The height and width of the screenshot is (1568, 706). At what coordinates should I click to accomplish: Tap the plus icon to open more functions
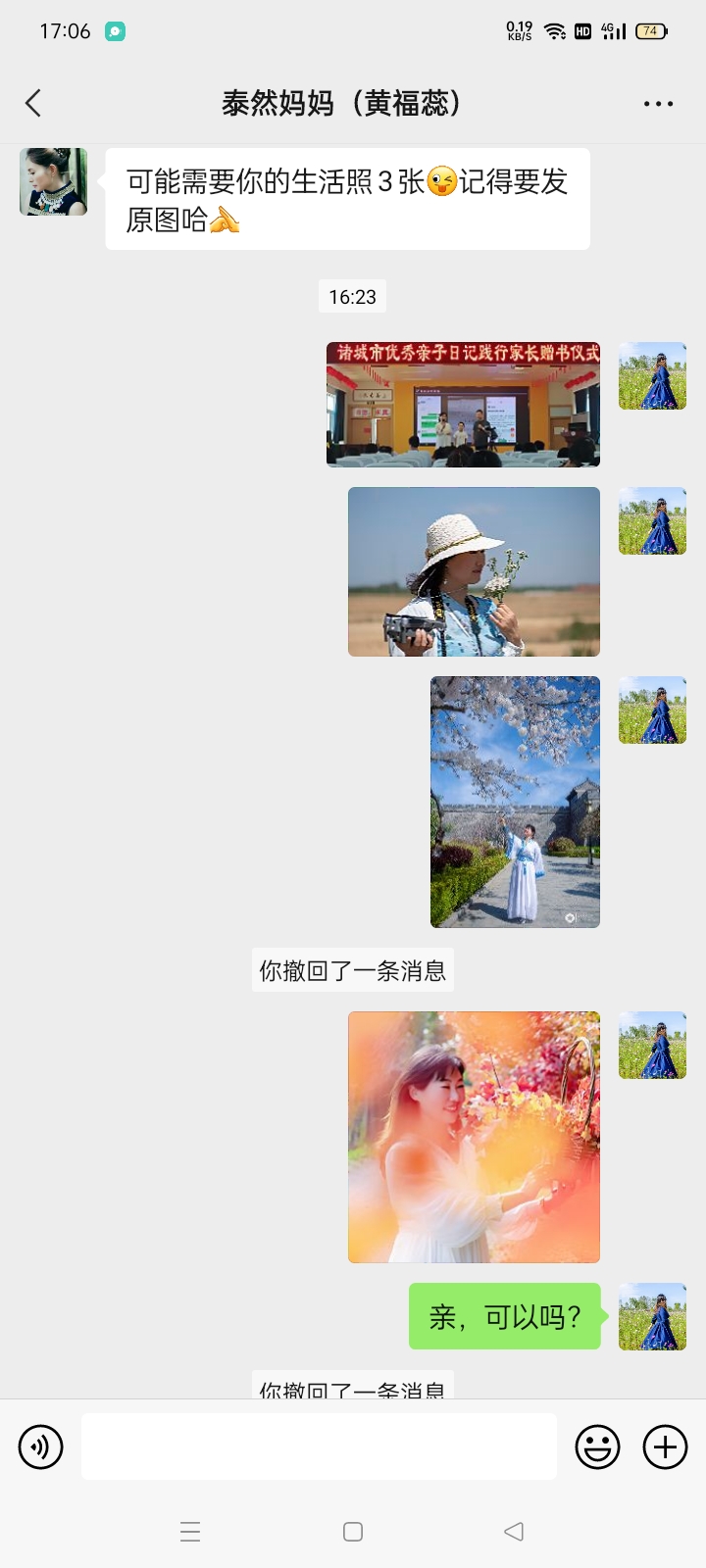click(x=666, y=1445)
